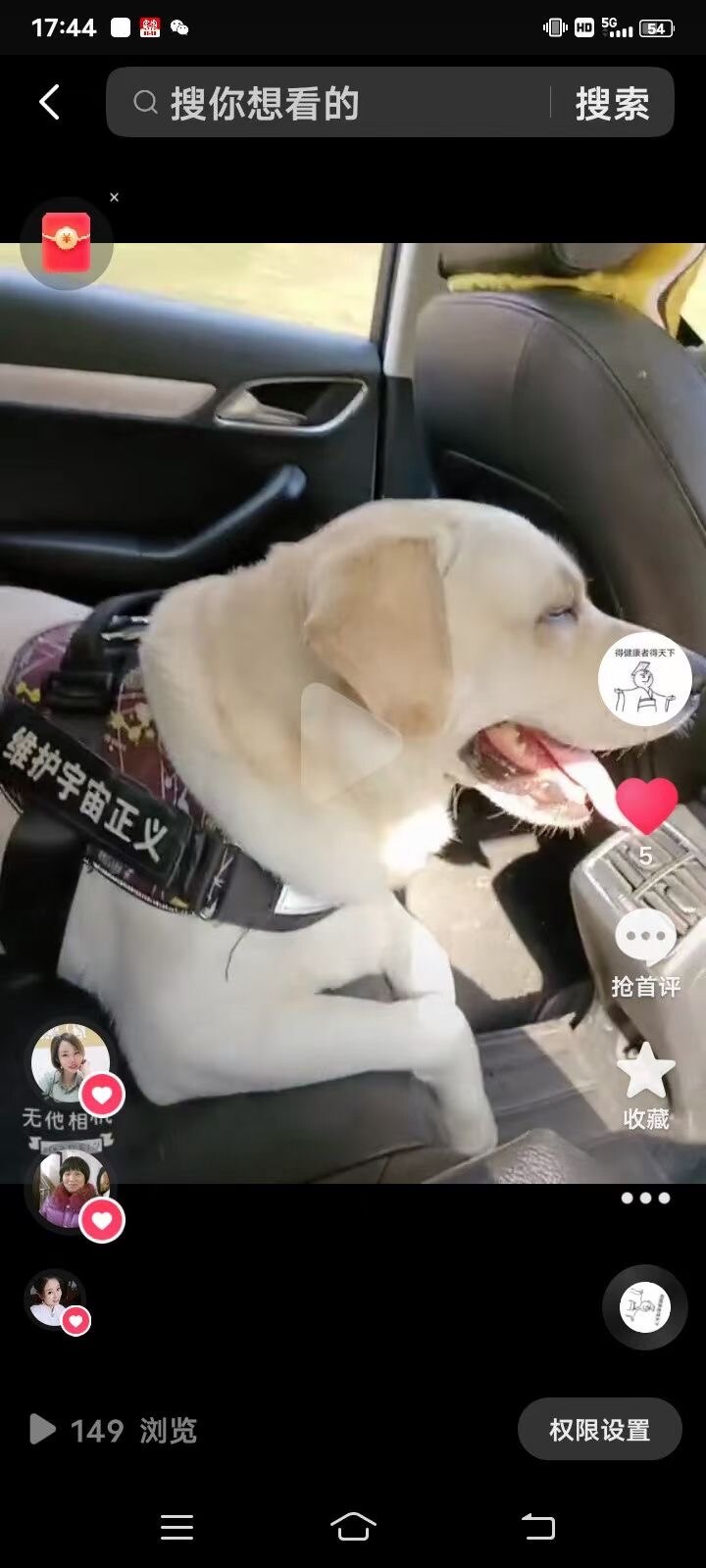706x1568 pixels.
Task: Tap the 搜索 button
Action: (612, 103)
